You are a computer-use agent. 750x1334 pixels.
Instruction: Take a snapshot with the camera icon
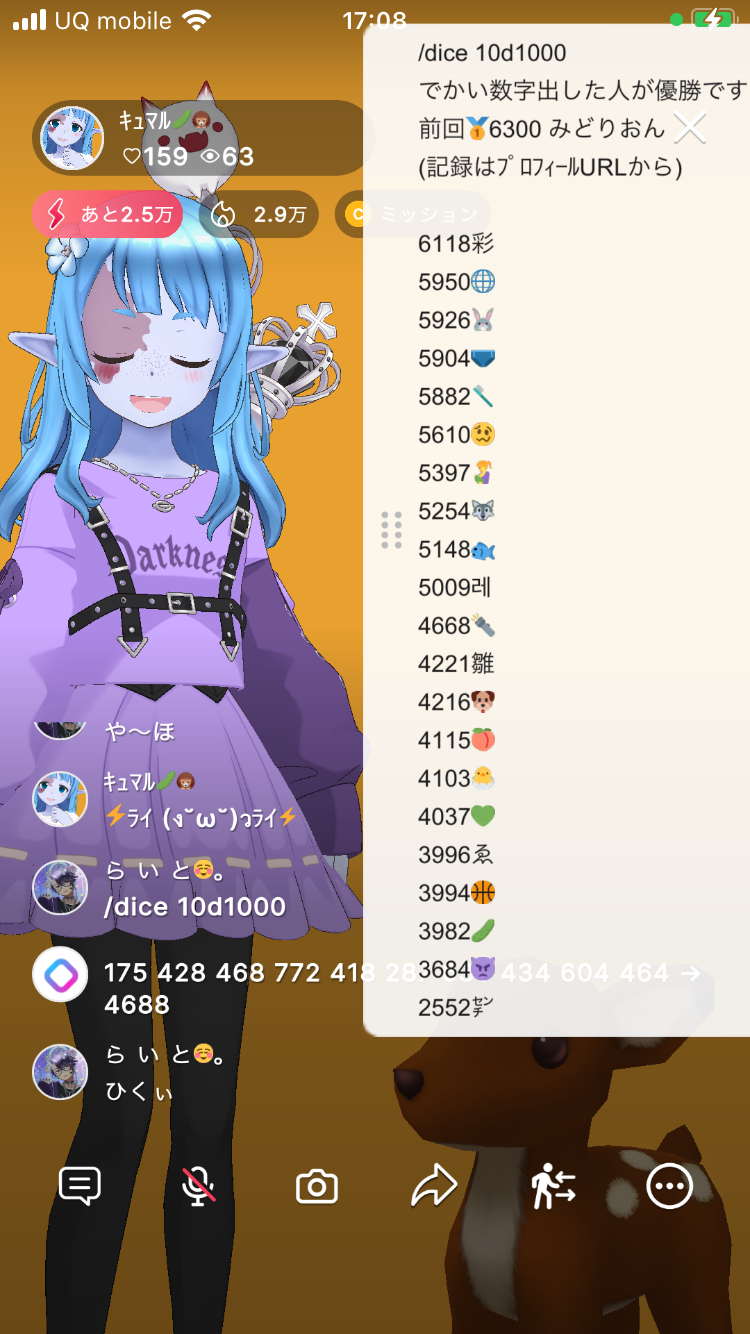[317, 1187]
